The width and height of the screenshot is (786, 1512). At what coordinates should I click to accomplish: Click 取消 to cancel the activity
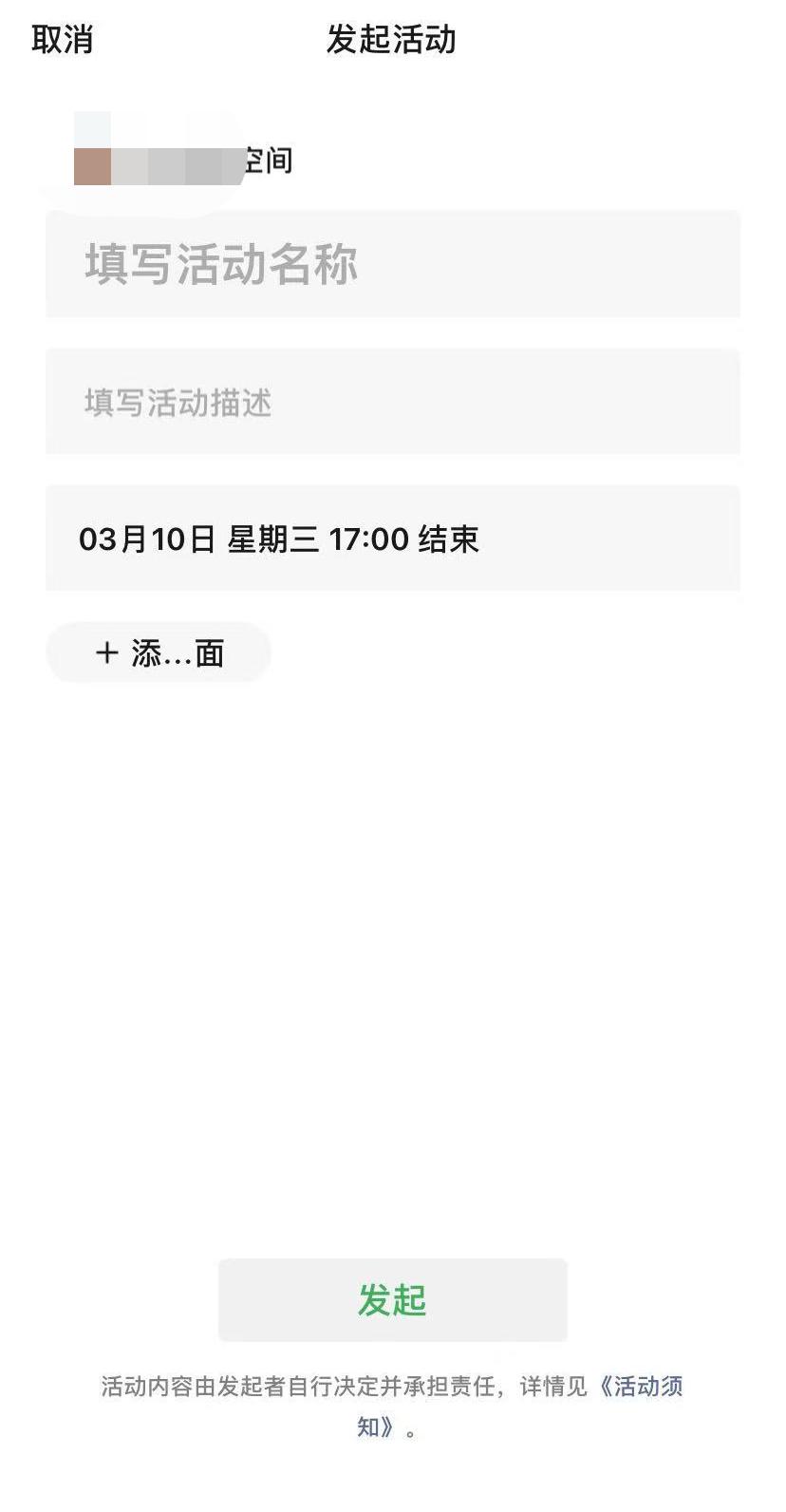[x=59, y=40]
